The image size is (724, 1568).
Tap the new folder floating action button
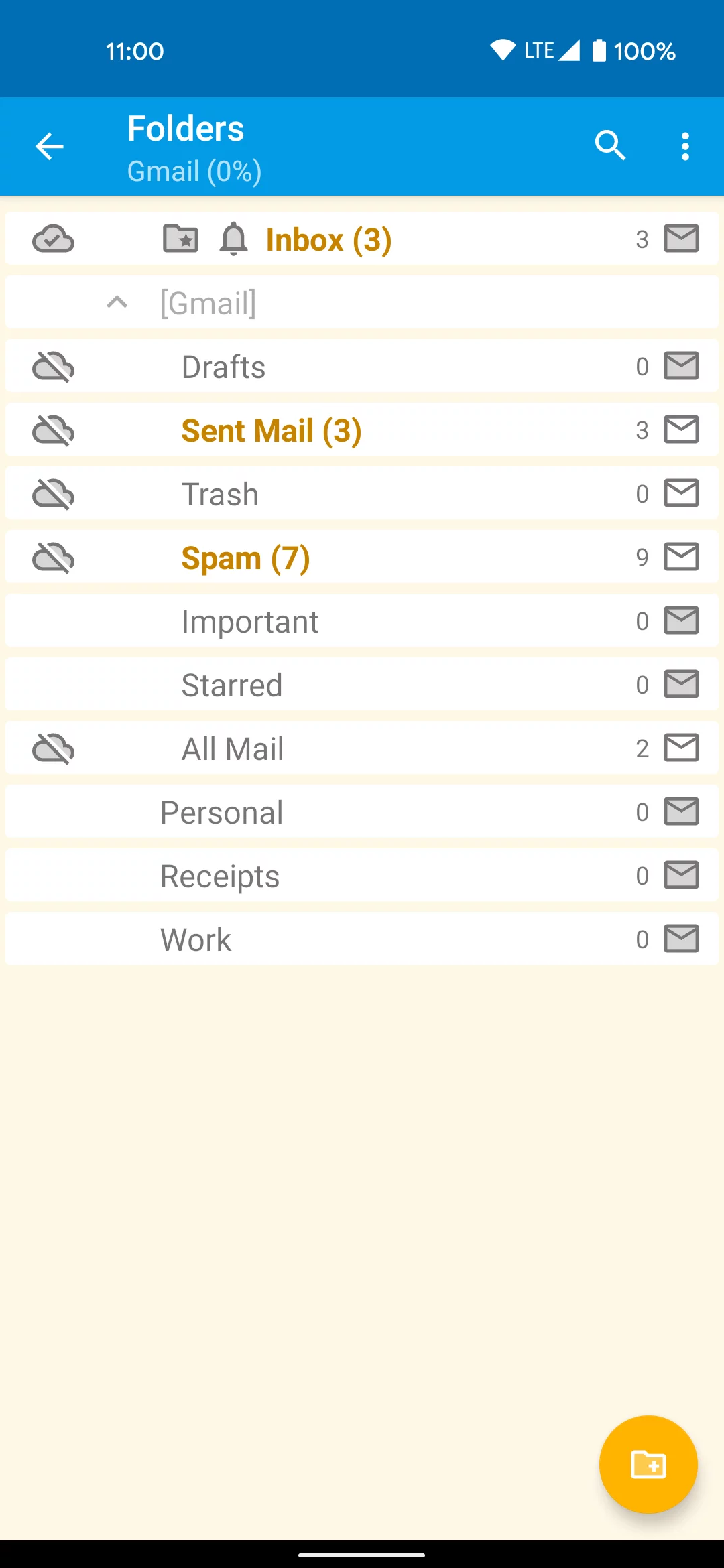648,1464
